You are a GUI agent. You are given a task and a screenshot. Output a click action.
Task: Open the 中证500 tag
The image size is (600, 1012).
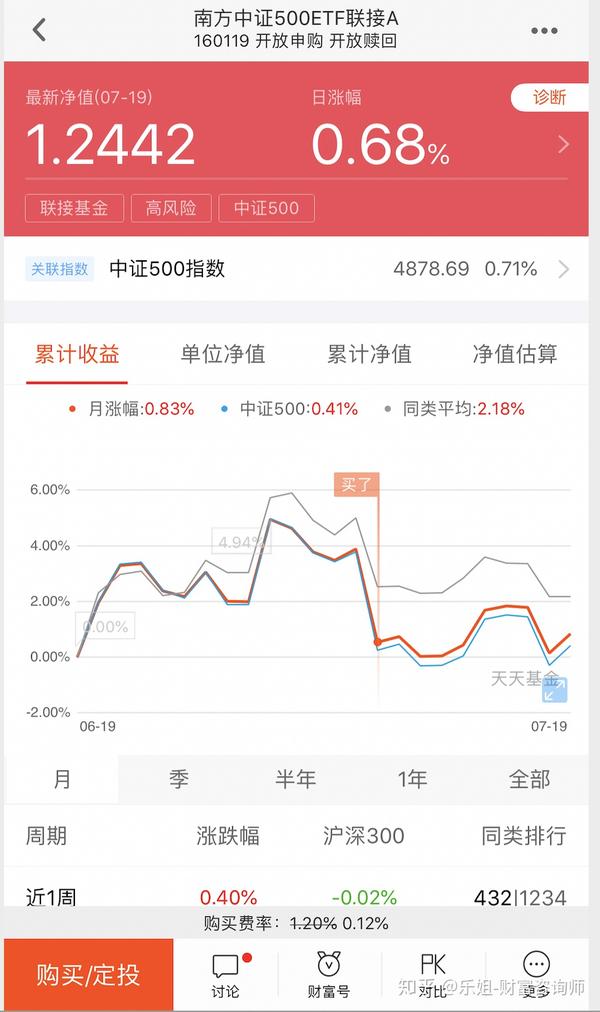[266, 208]
